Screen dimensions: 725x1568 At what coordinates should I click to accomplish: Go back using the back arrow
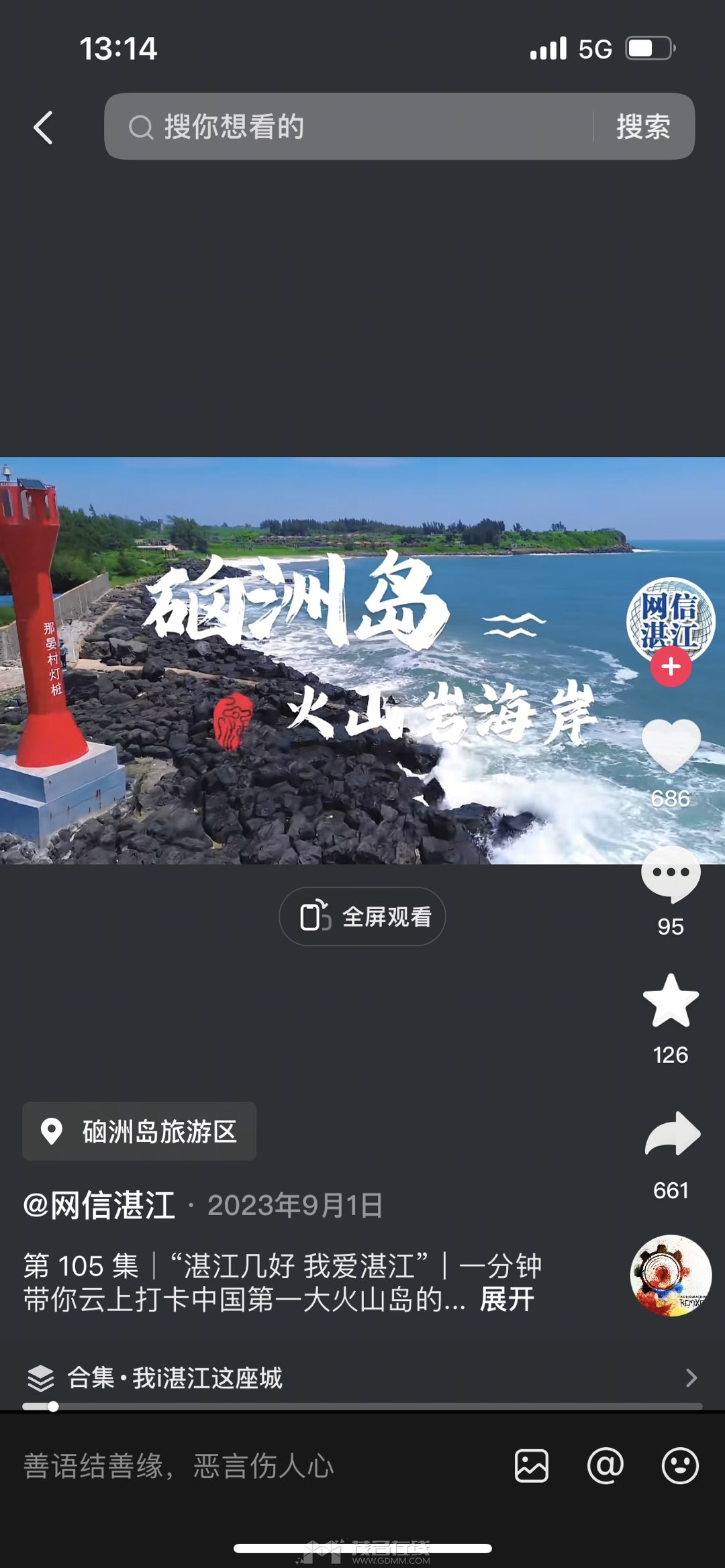click(43, 127)
